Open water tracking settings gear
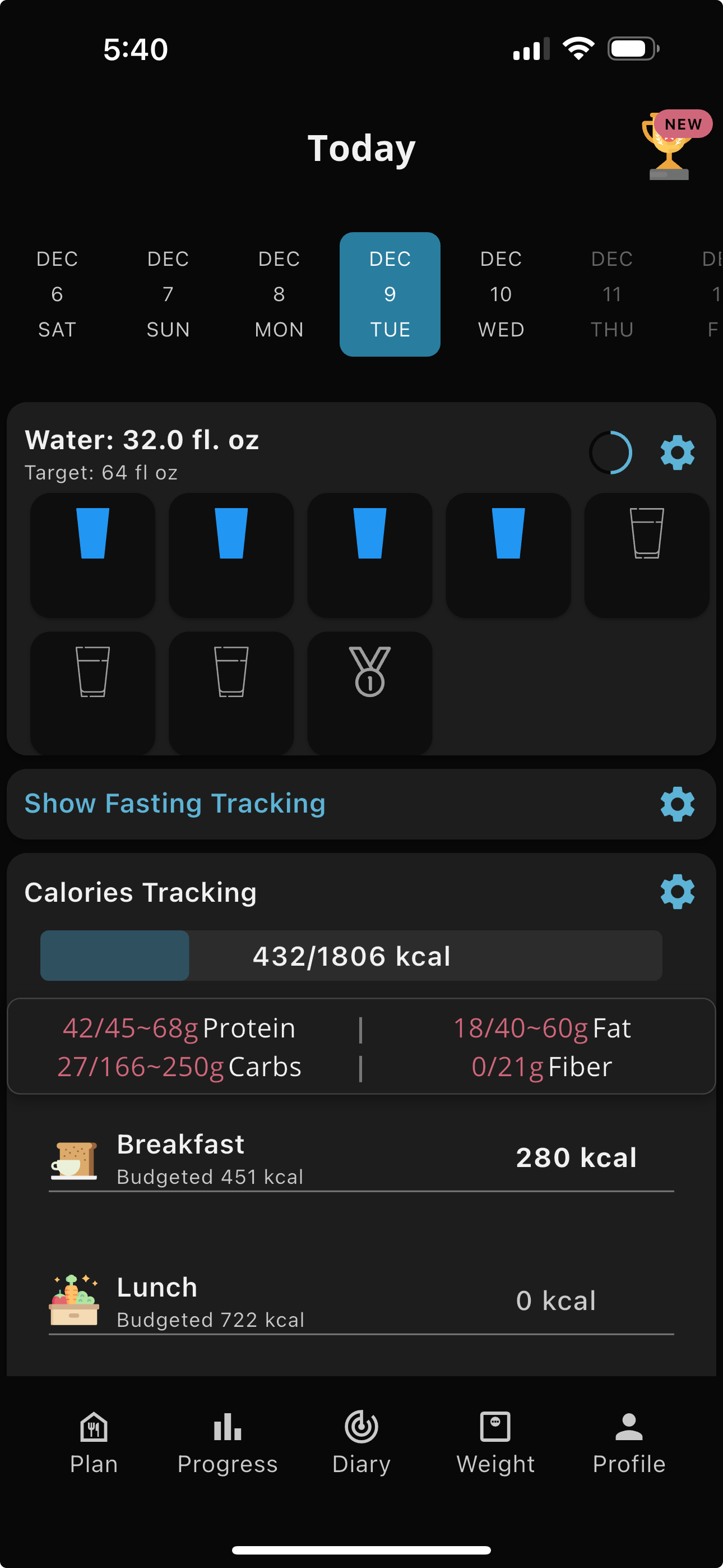 click(676, 452)
